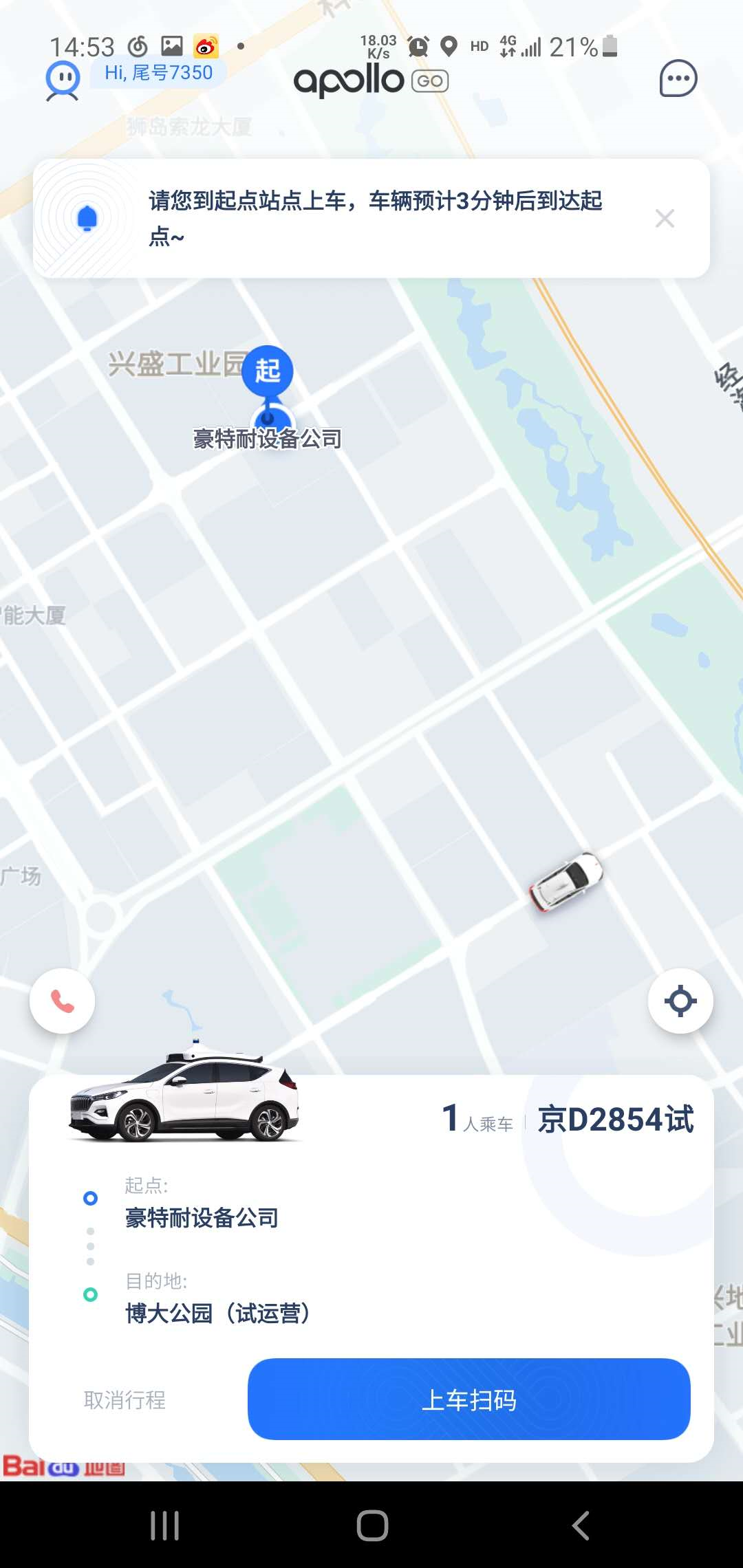743x1568 pixels.
Task: Open the profile avatar icon
Action: [63, 80]
